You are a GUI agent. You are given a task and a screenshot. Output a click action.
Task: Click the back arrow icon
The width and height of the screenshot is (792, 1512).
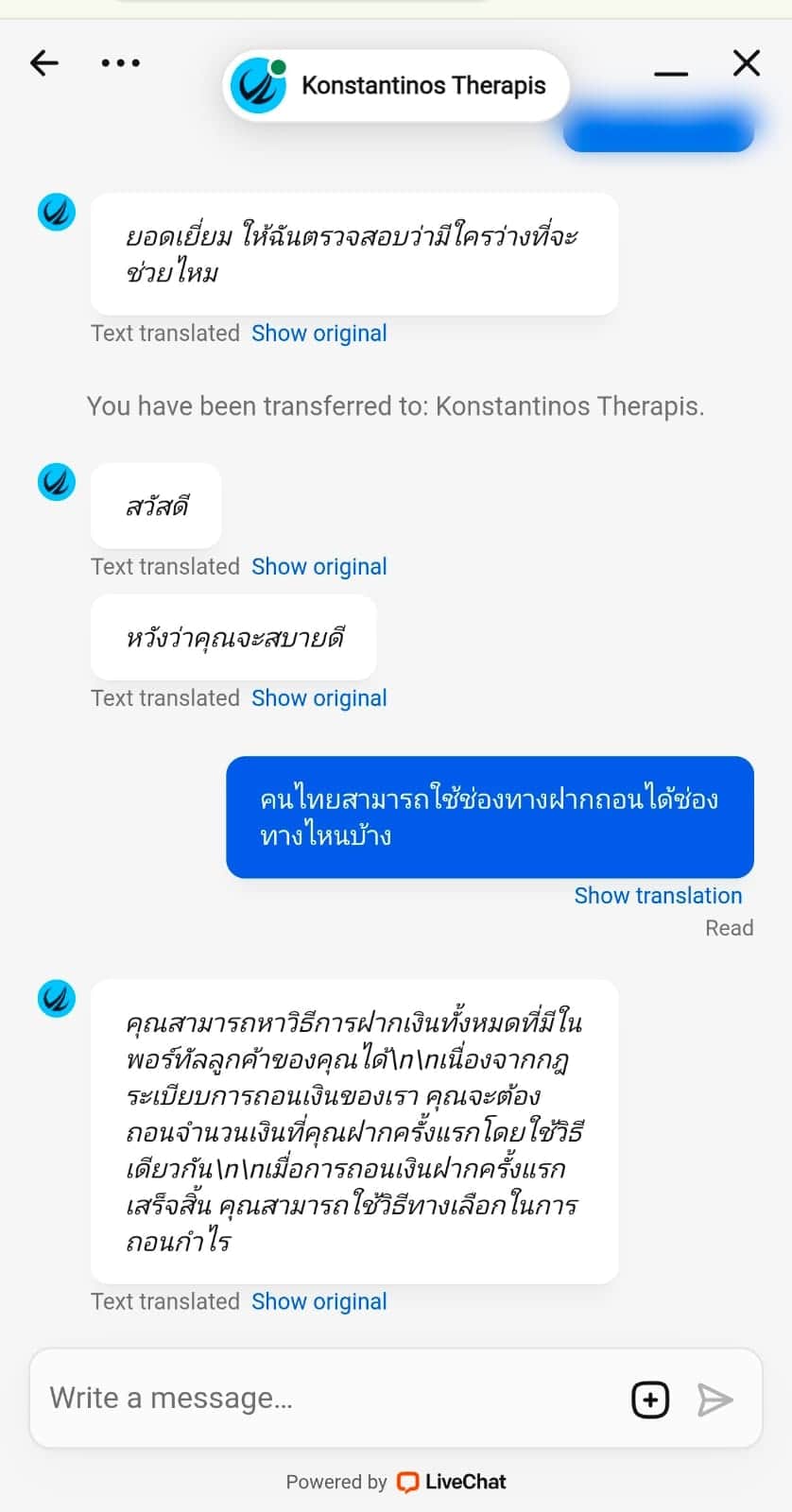click(43, 62)
